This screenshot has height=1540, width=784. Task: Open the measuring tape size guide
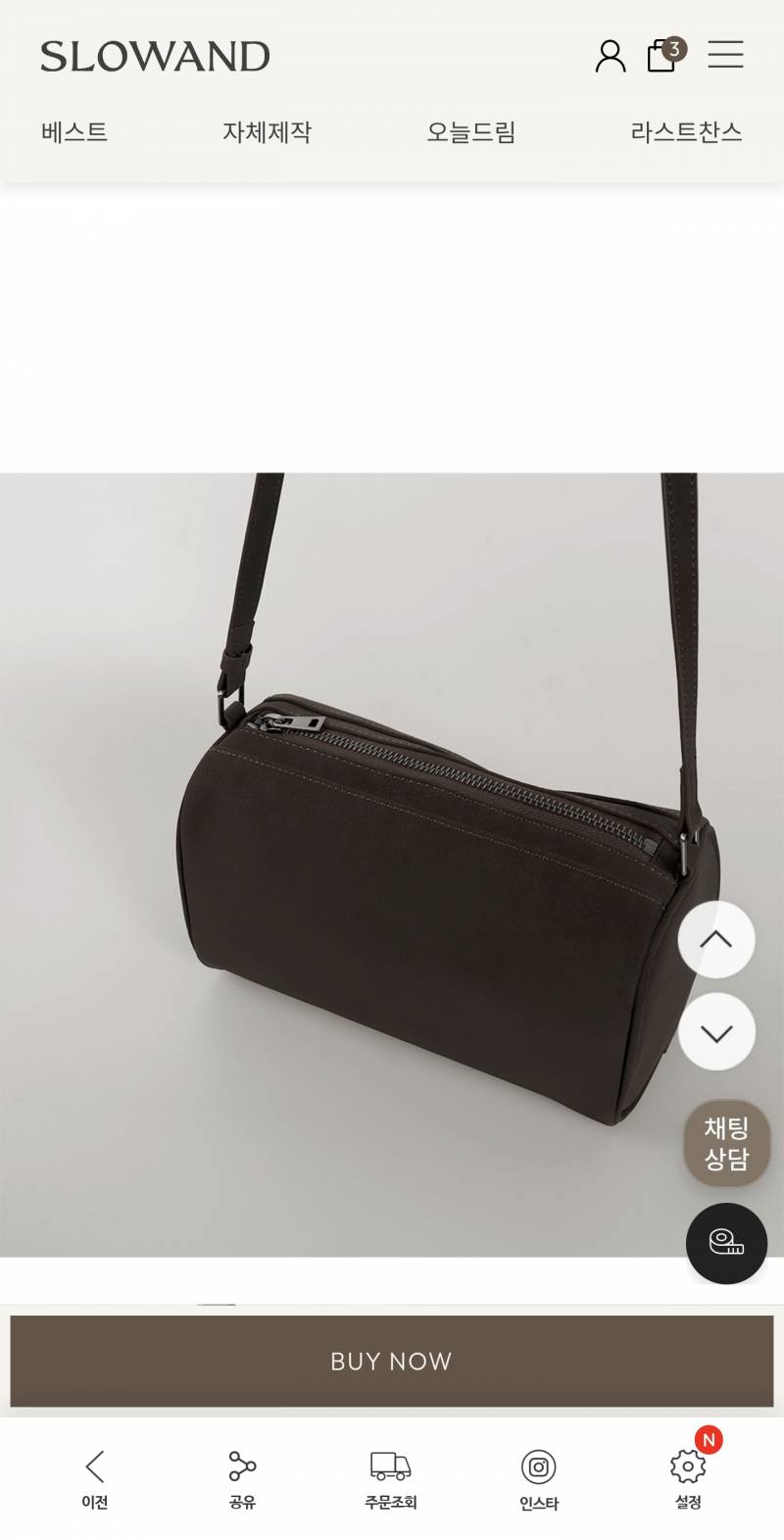pyautogui.click(x=726, y=1243)
